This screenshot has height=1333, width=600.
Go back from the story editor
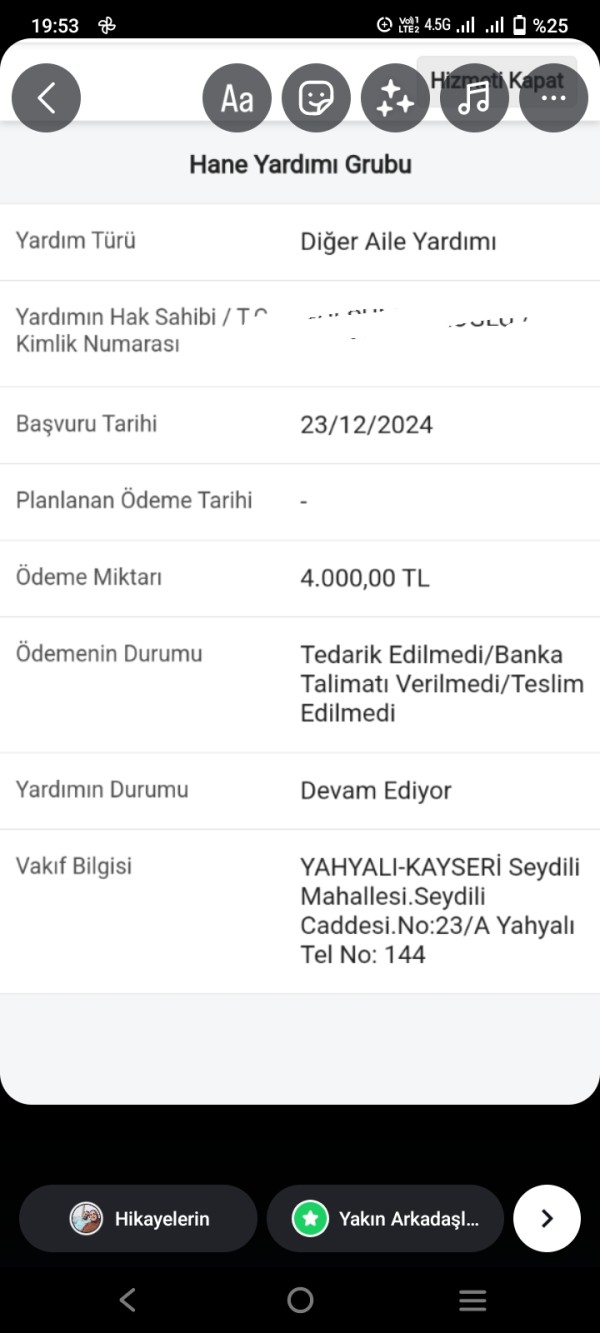point(46,98)
